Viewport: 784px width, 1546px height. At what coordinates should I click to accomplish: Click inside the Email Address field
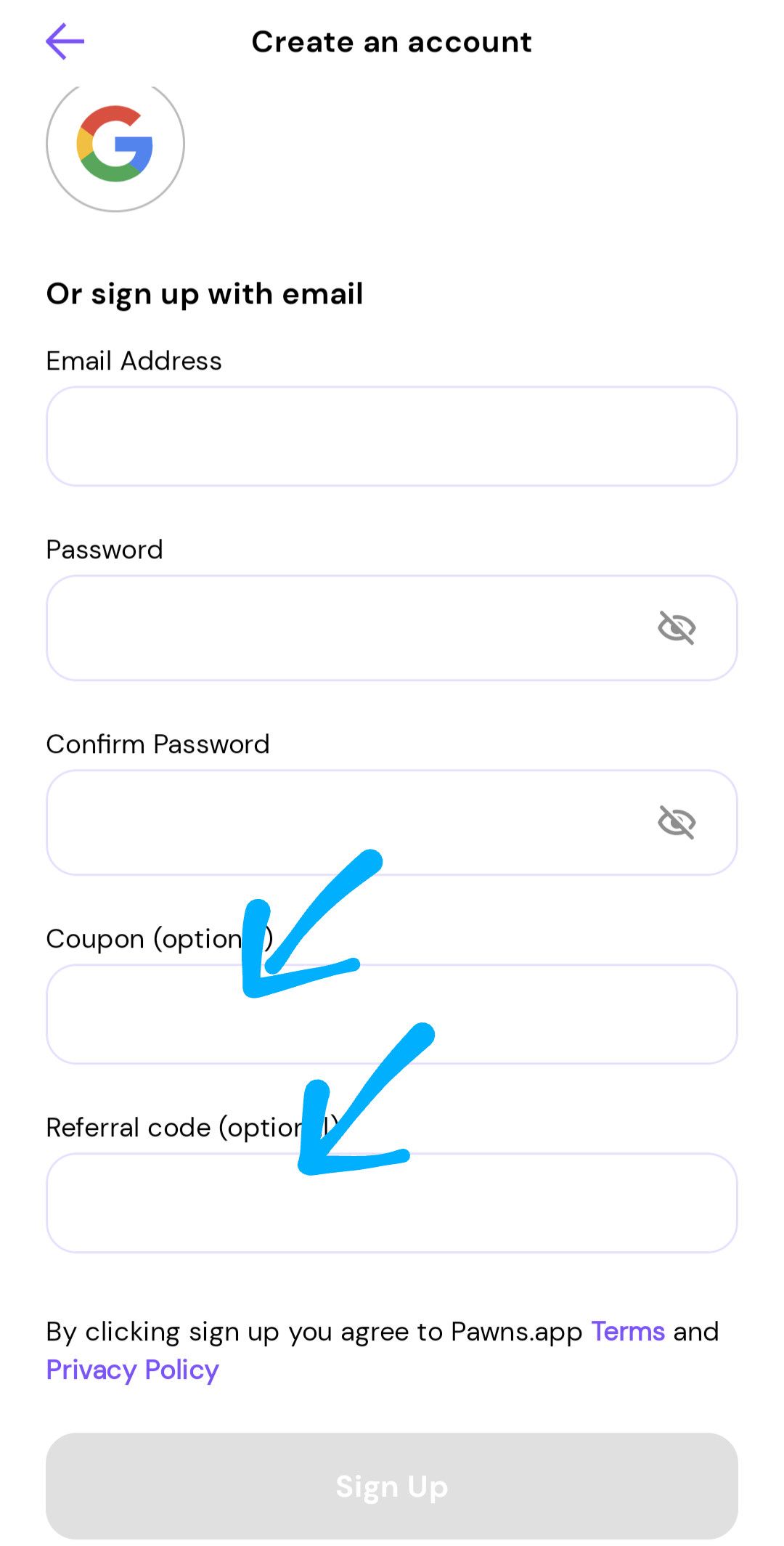392,436
